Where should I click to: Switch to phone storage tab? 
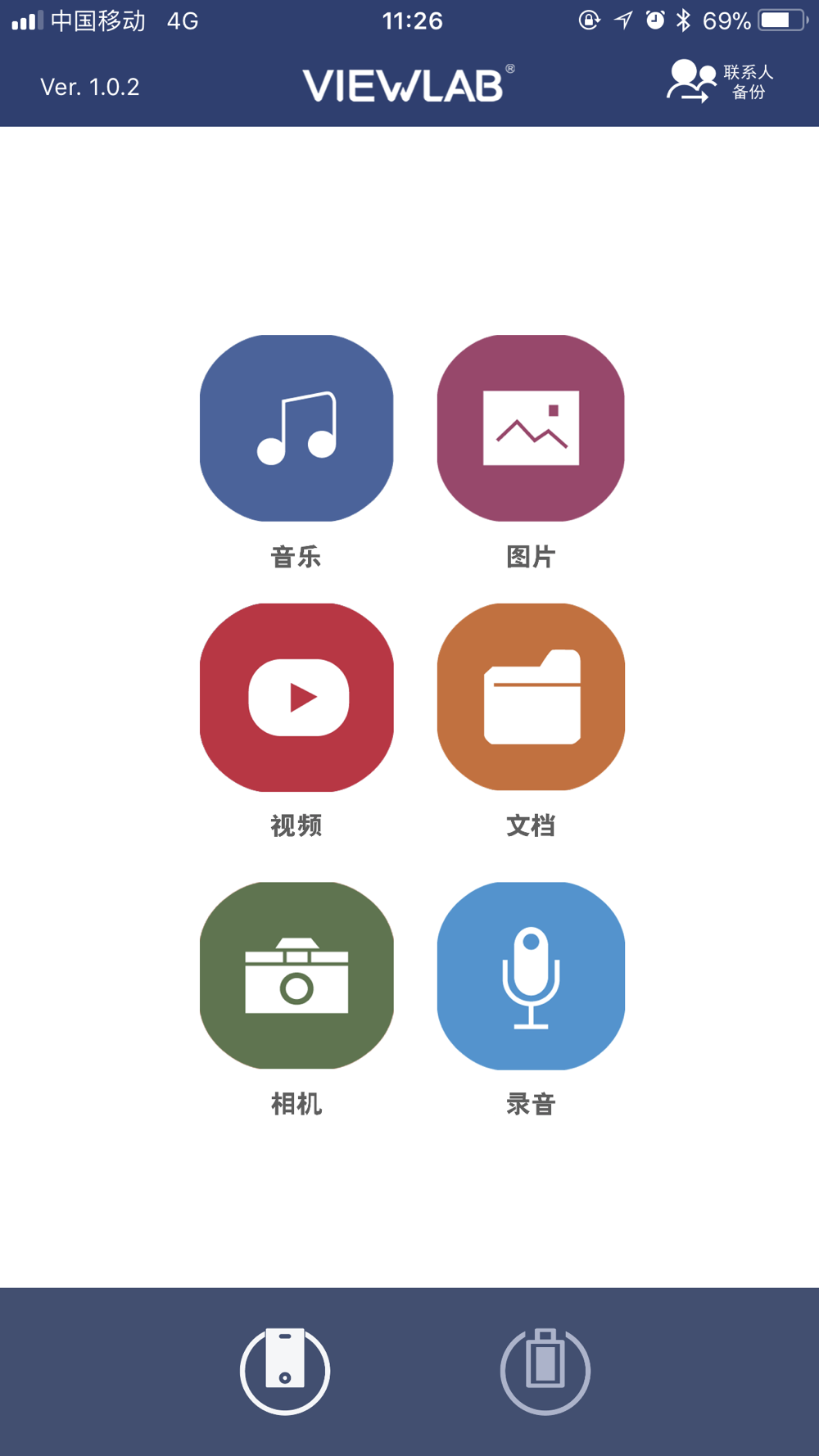click(285, 1370)
